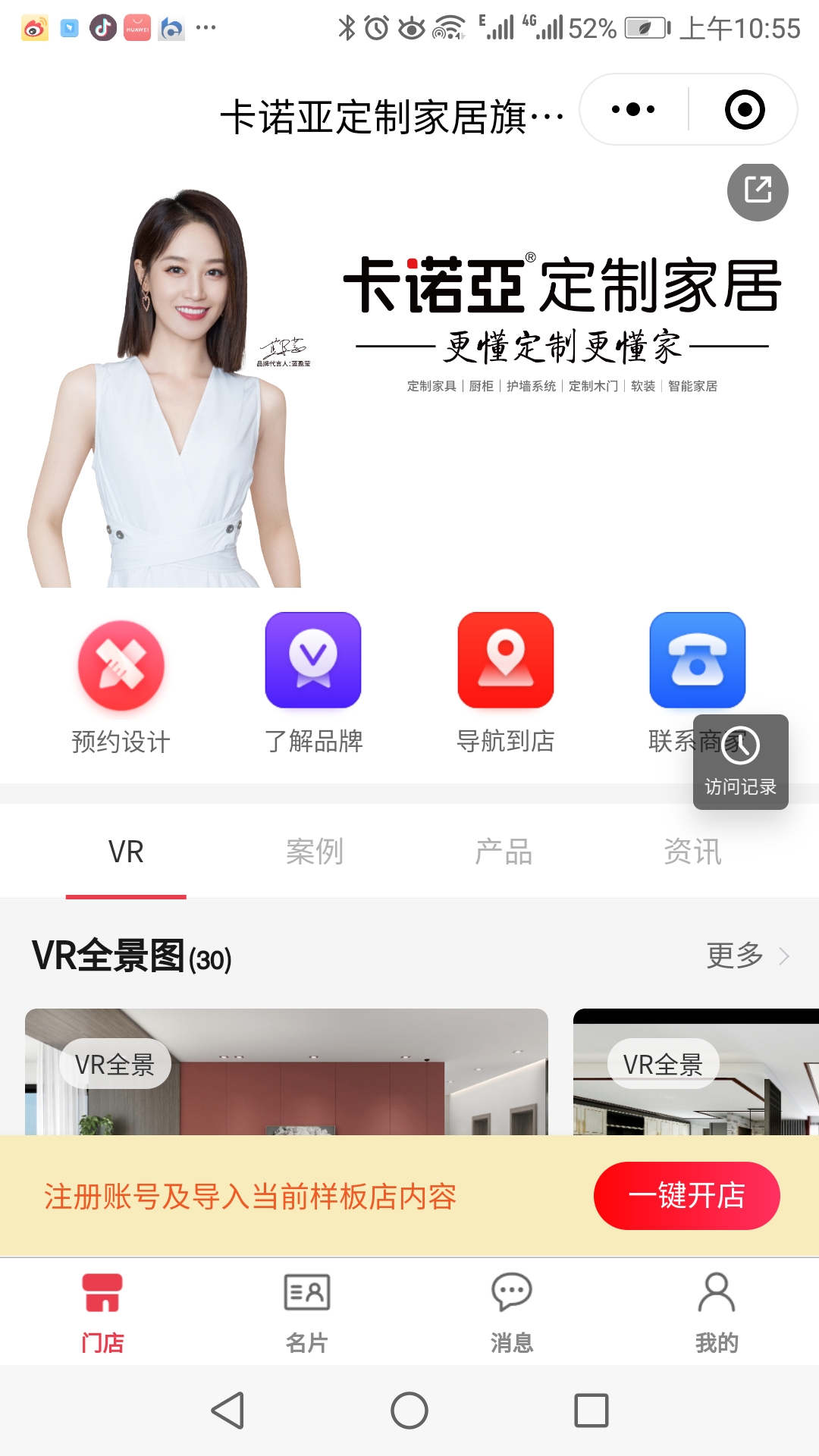Share the store page

coord(758,190)
